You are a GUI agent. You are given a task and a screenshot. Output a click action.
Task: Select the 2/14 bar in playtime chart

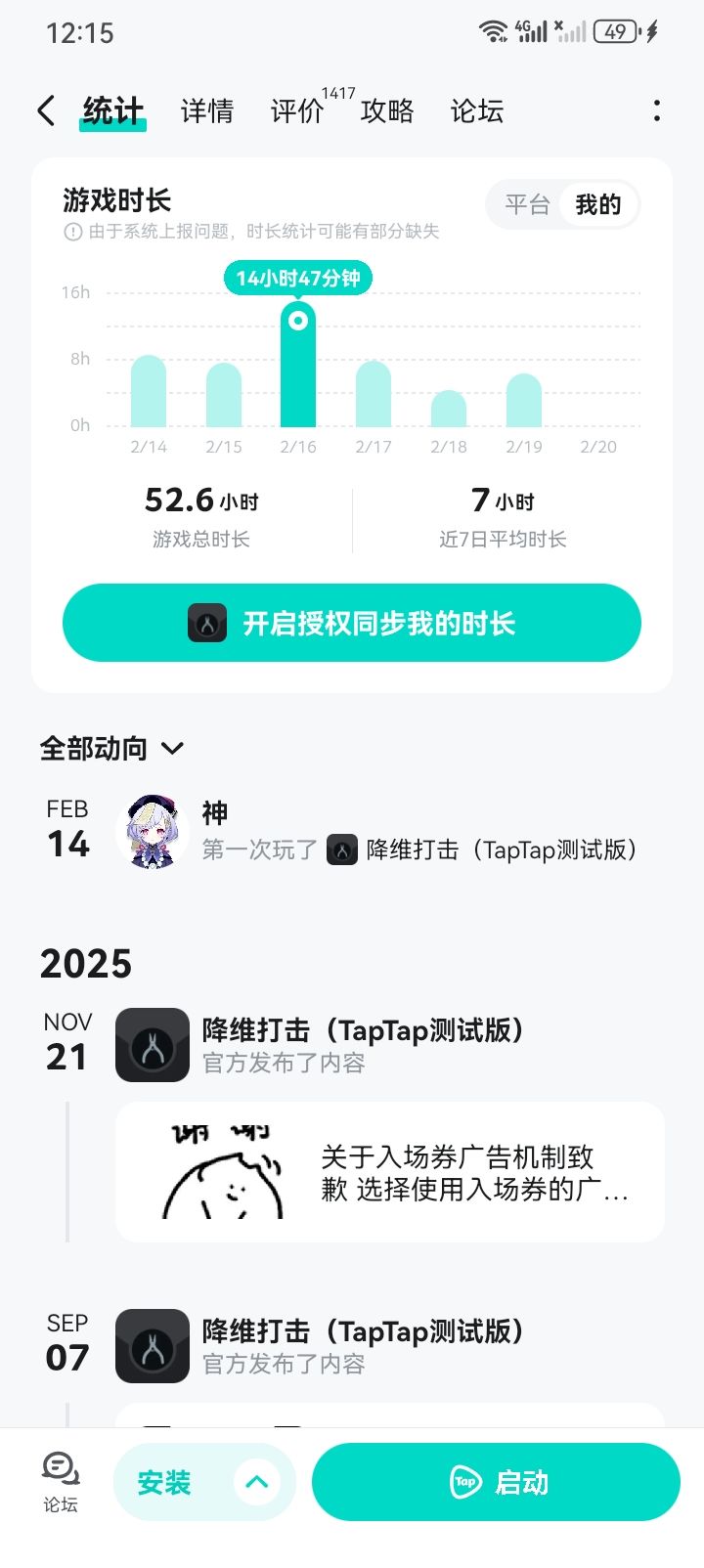coord(149,392)
